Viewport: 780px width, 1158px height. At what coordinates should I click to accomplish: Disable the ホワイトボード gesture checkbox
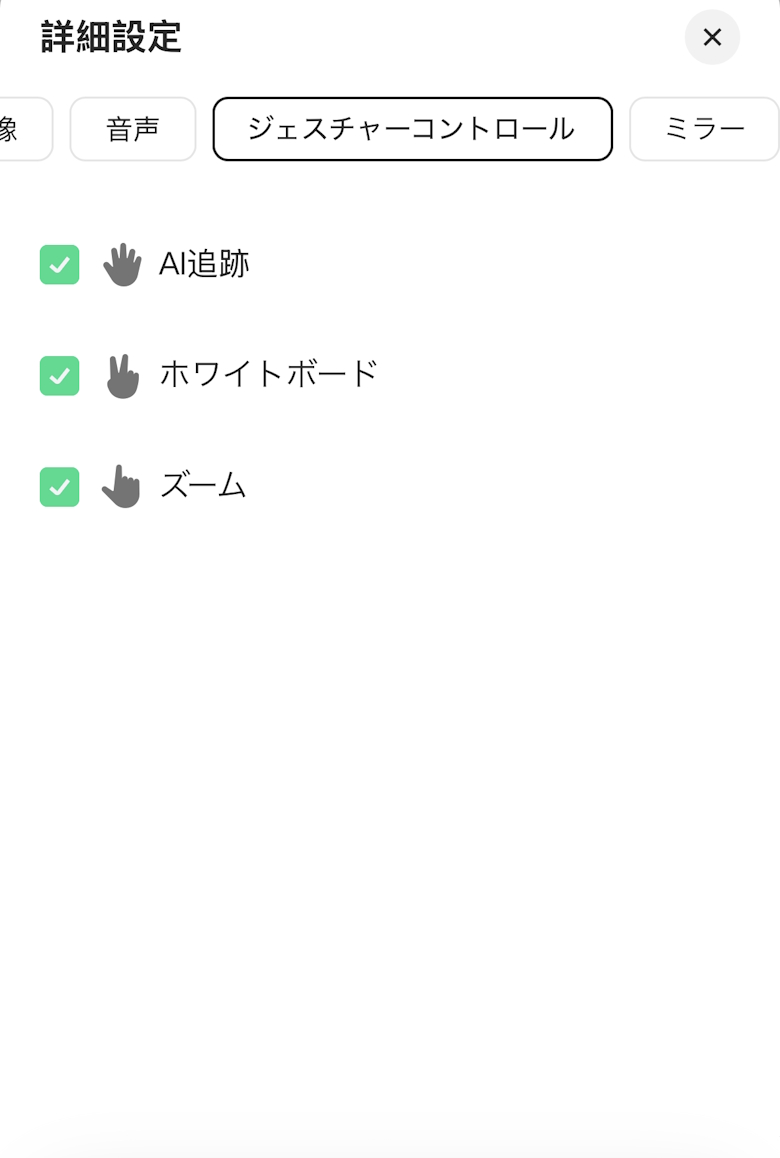pyautogui.click(x=60, y=376)
